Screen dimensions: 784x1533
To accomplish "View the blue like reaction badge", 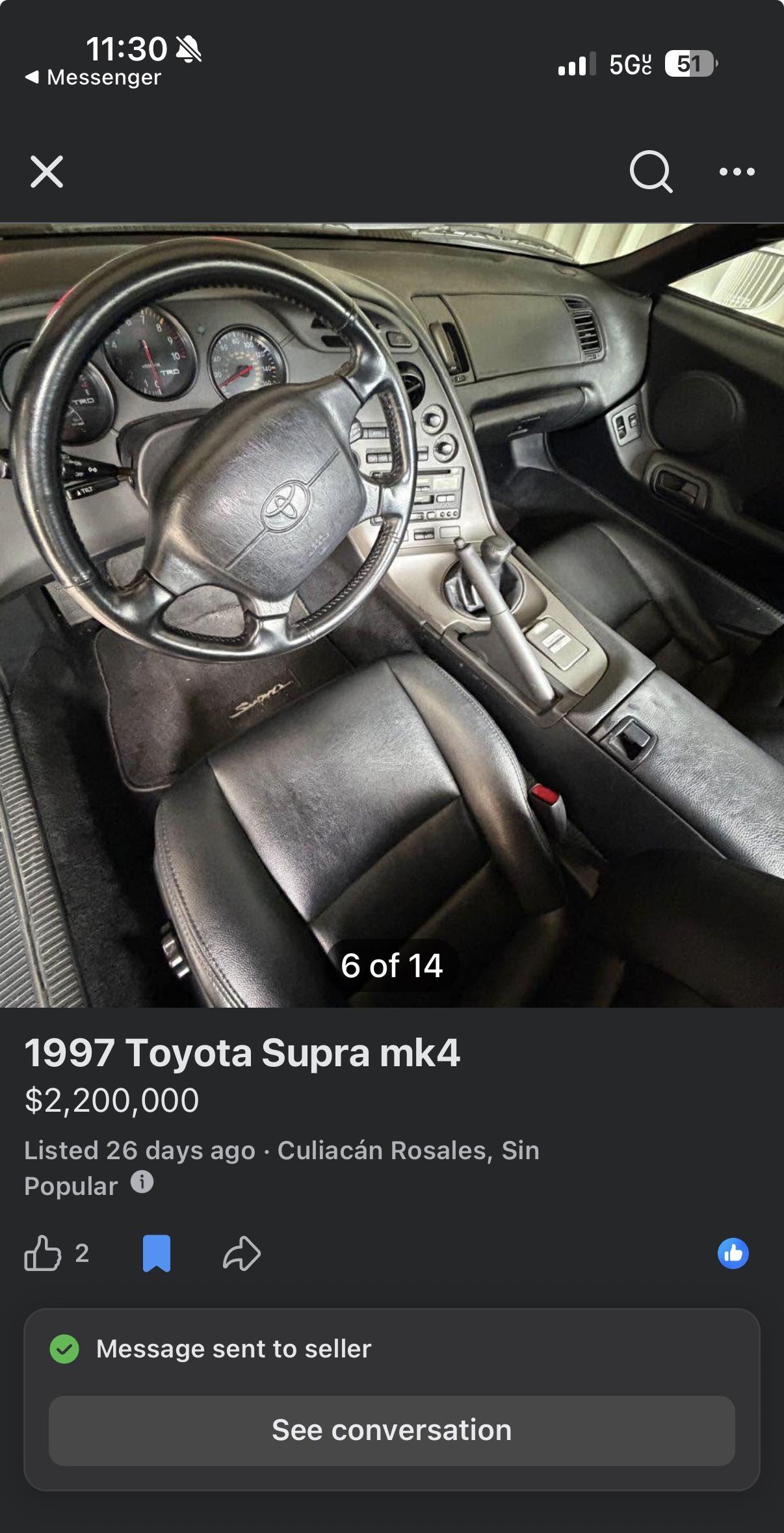I will pyautogui.click(x=733, y=1253).
